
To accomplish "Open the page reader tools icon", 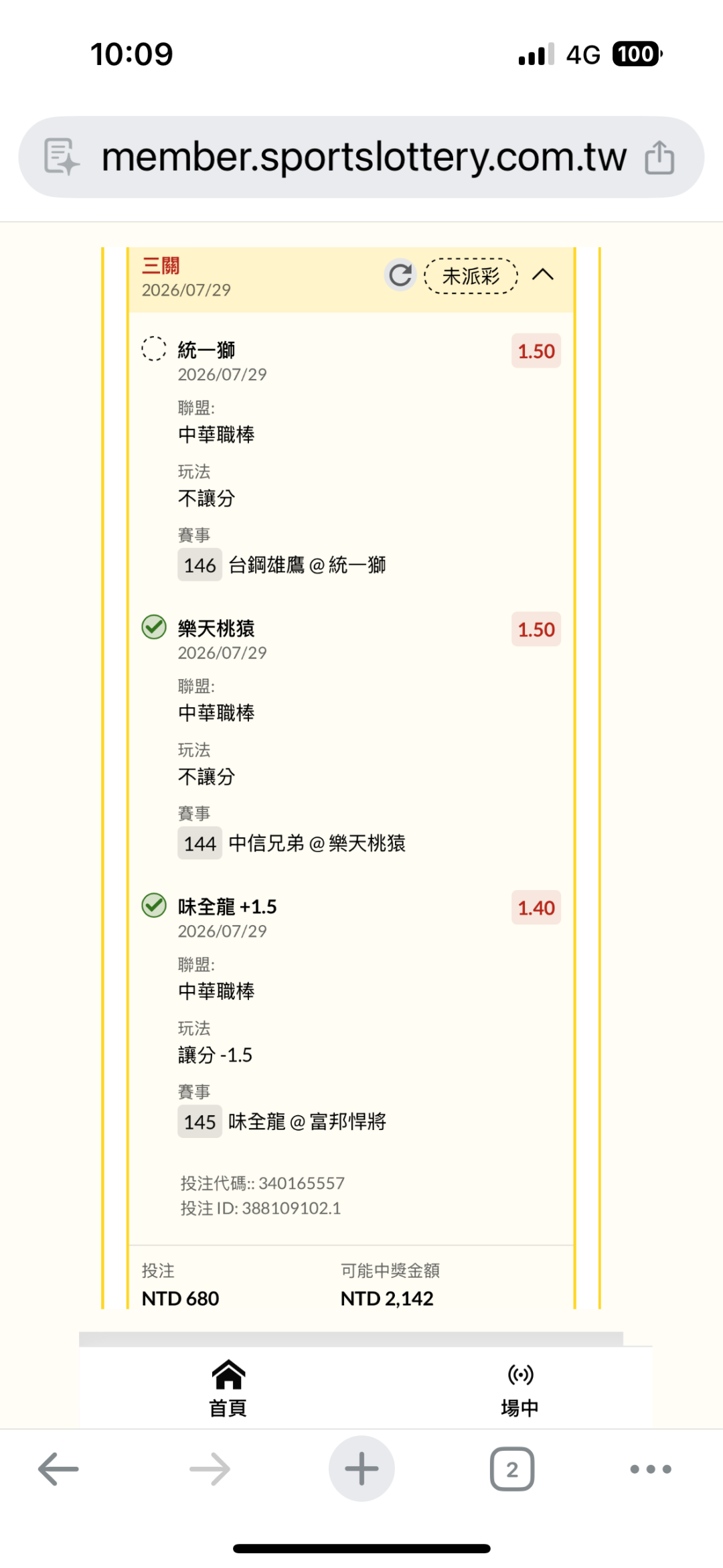I will [x=61, y=157].
